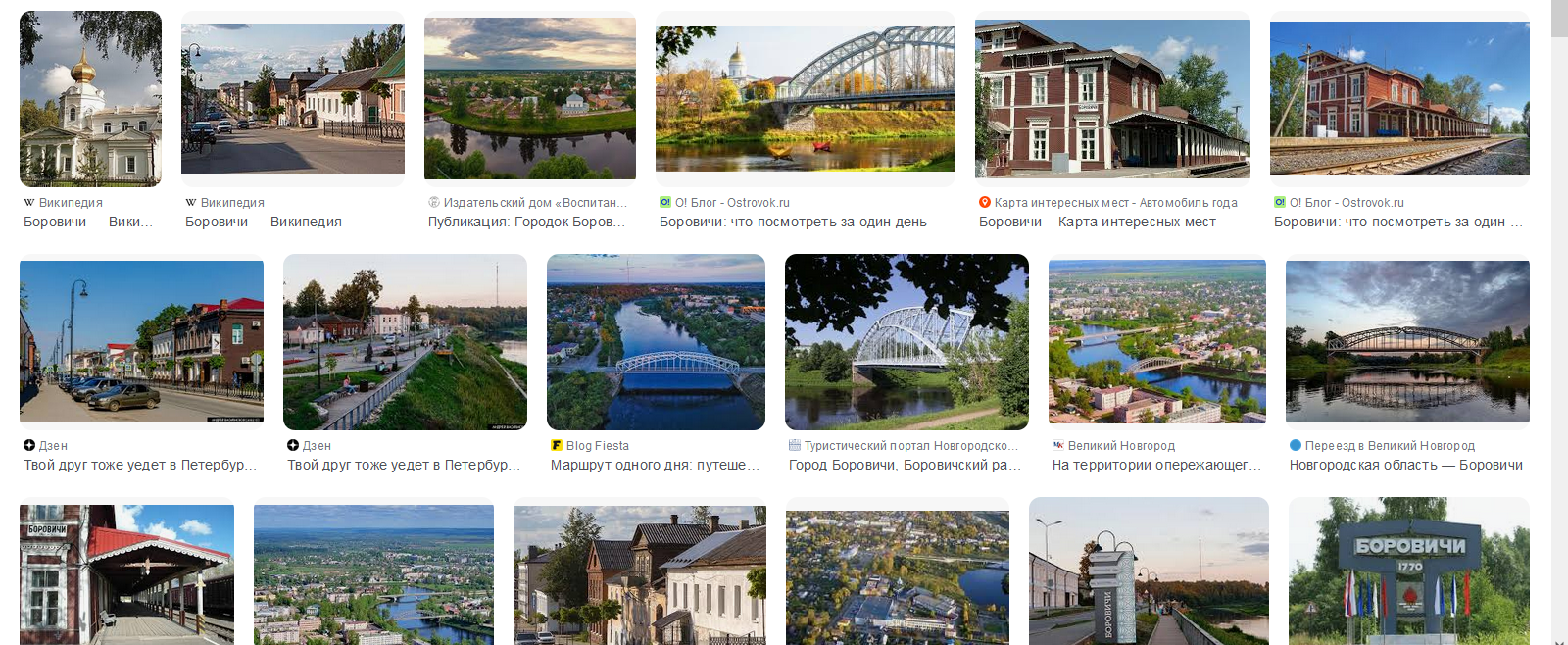View the station platform photo with the «Боровичи» sign
Screen dimensions: 1568x645
point(126,573)
